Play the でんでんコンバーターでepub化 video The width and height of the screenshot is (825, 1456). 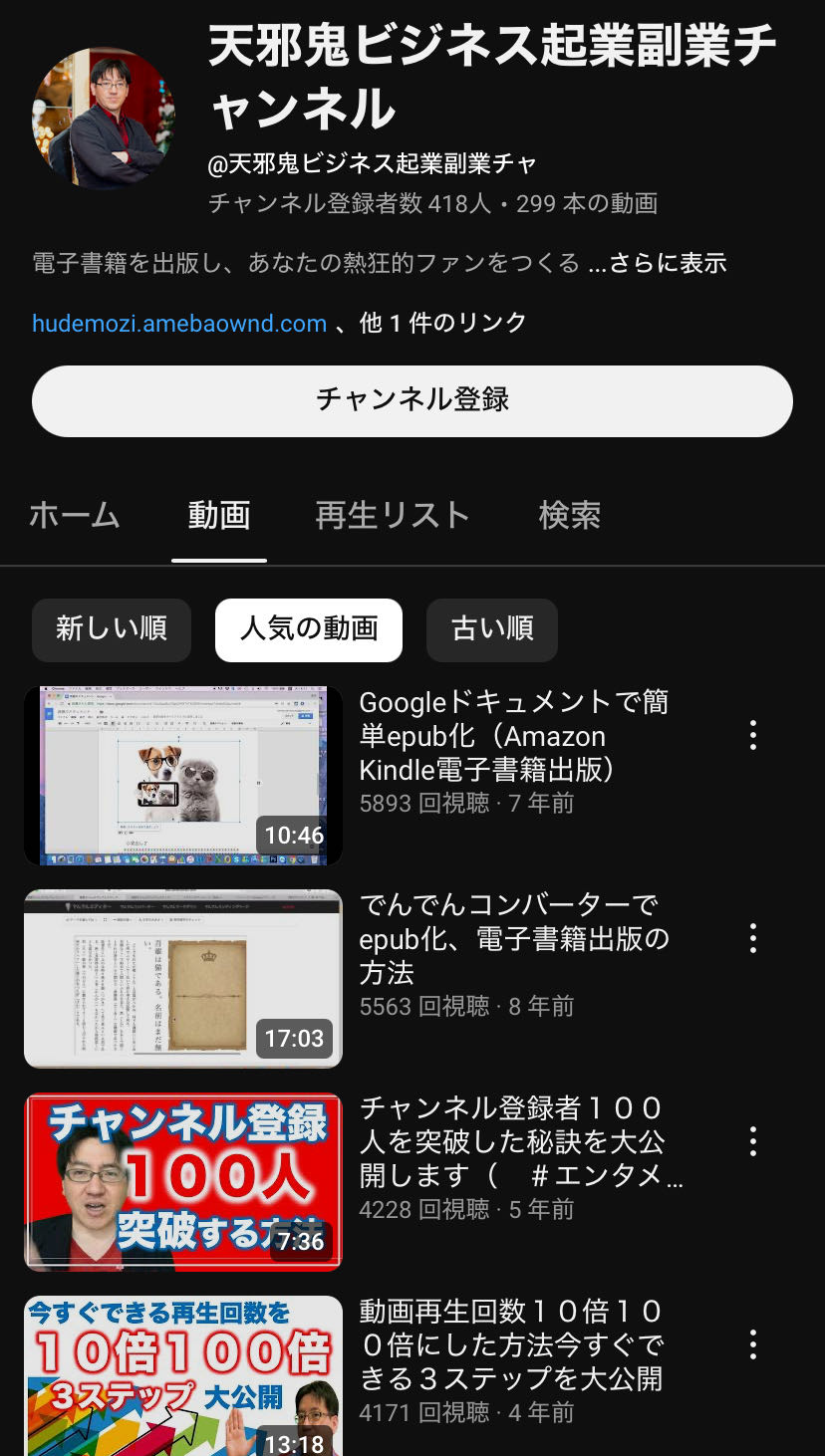[183, 979]
